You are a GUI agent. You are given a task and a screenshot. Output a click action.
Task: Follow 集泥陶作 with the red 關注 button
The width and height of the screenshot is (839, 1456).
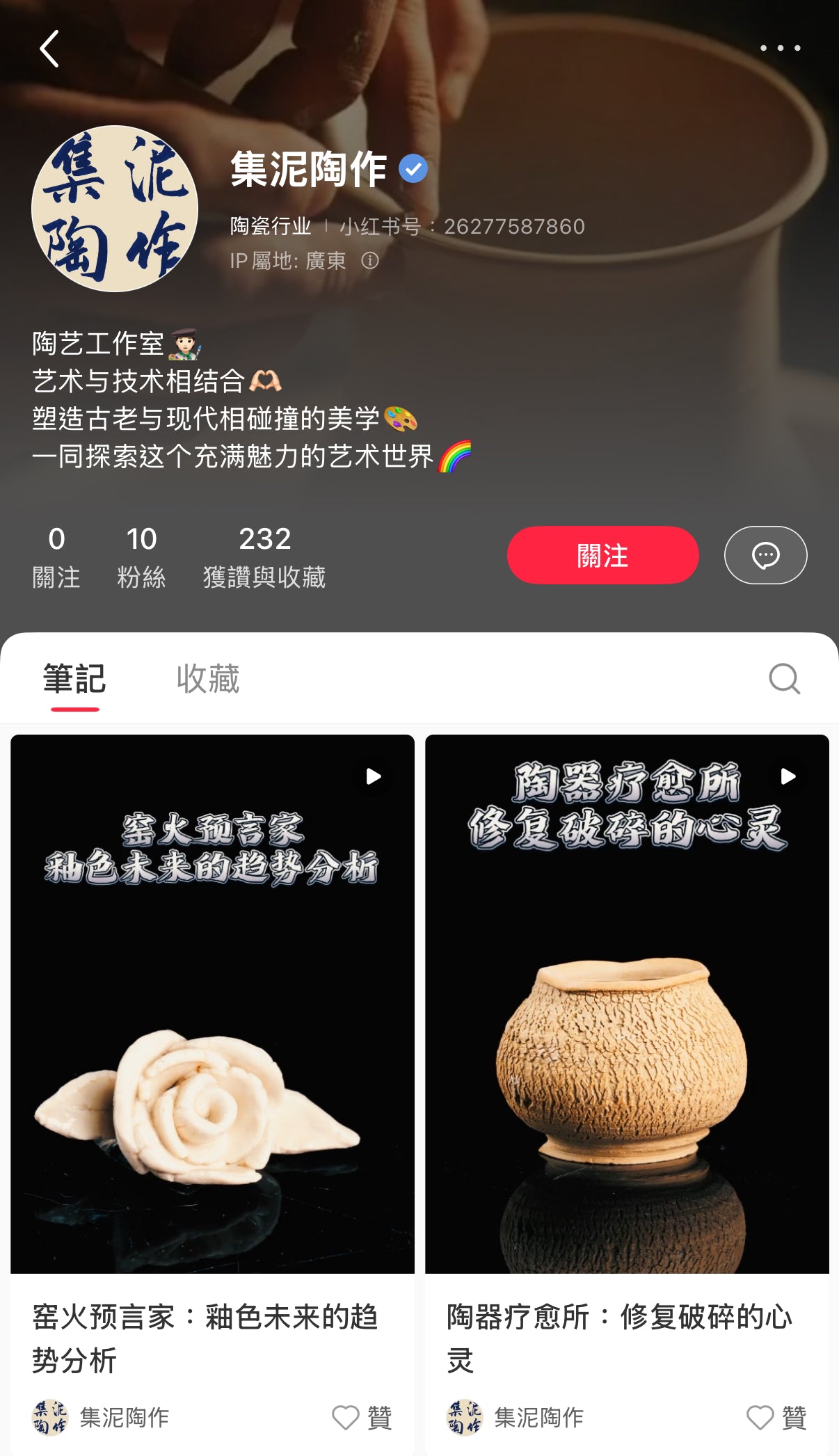[x=602, y=555]
